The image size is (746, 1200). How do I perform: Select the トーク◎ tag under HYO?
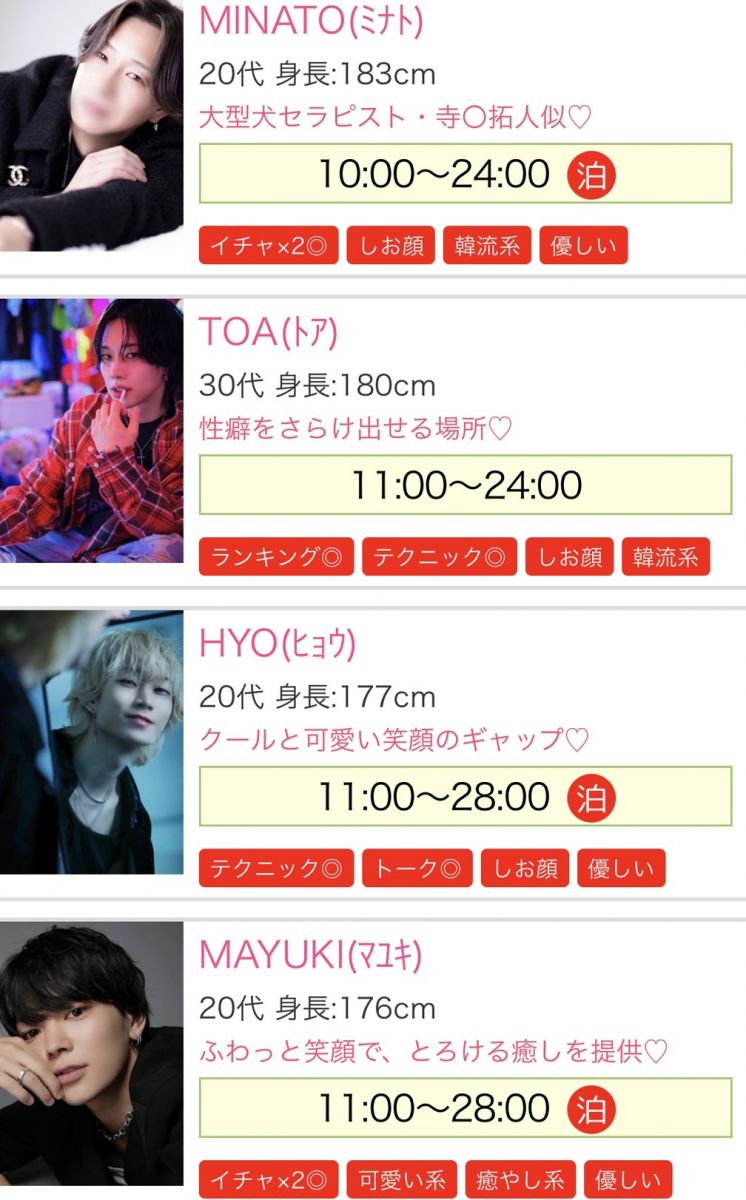417,868
